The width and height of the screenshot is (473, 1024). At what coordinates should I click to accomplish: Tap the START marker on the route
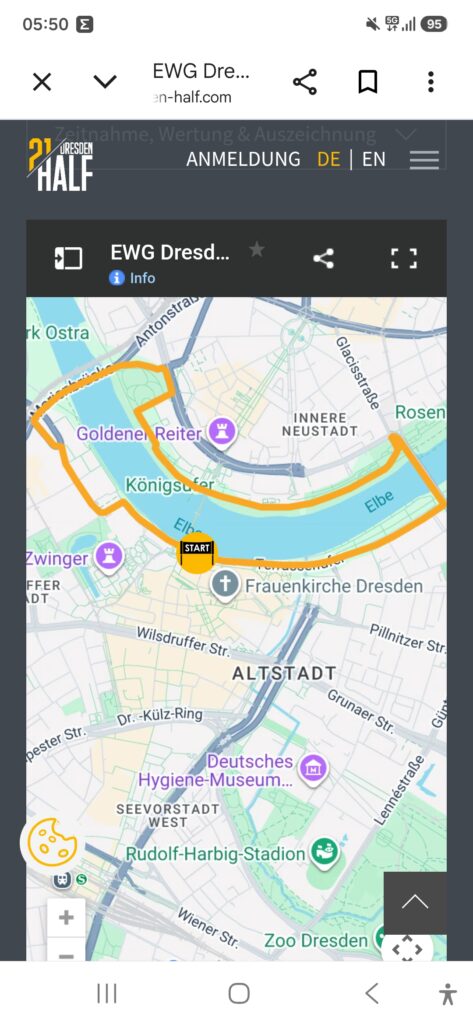197,553
